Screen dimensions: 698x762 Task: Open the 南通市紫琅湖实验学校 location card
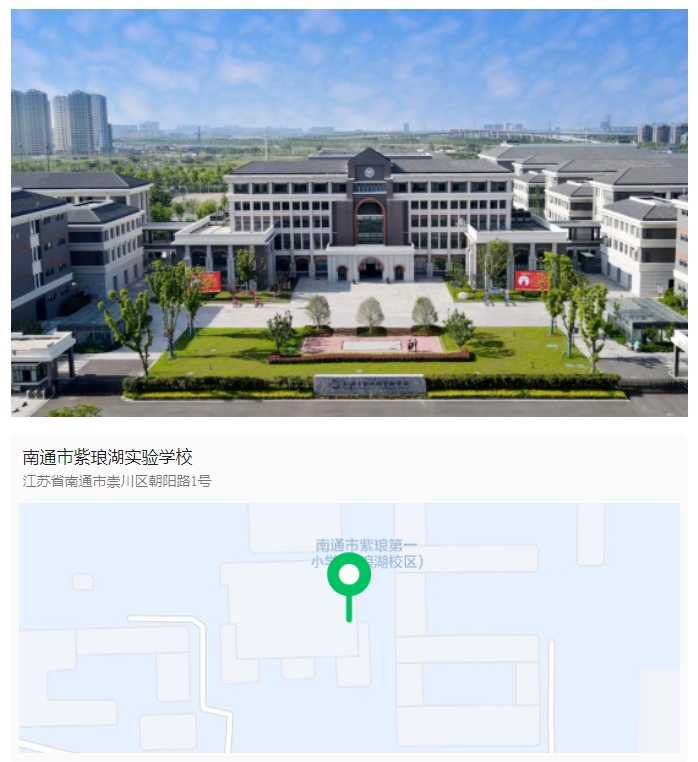[108, 458]
